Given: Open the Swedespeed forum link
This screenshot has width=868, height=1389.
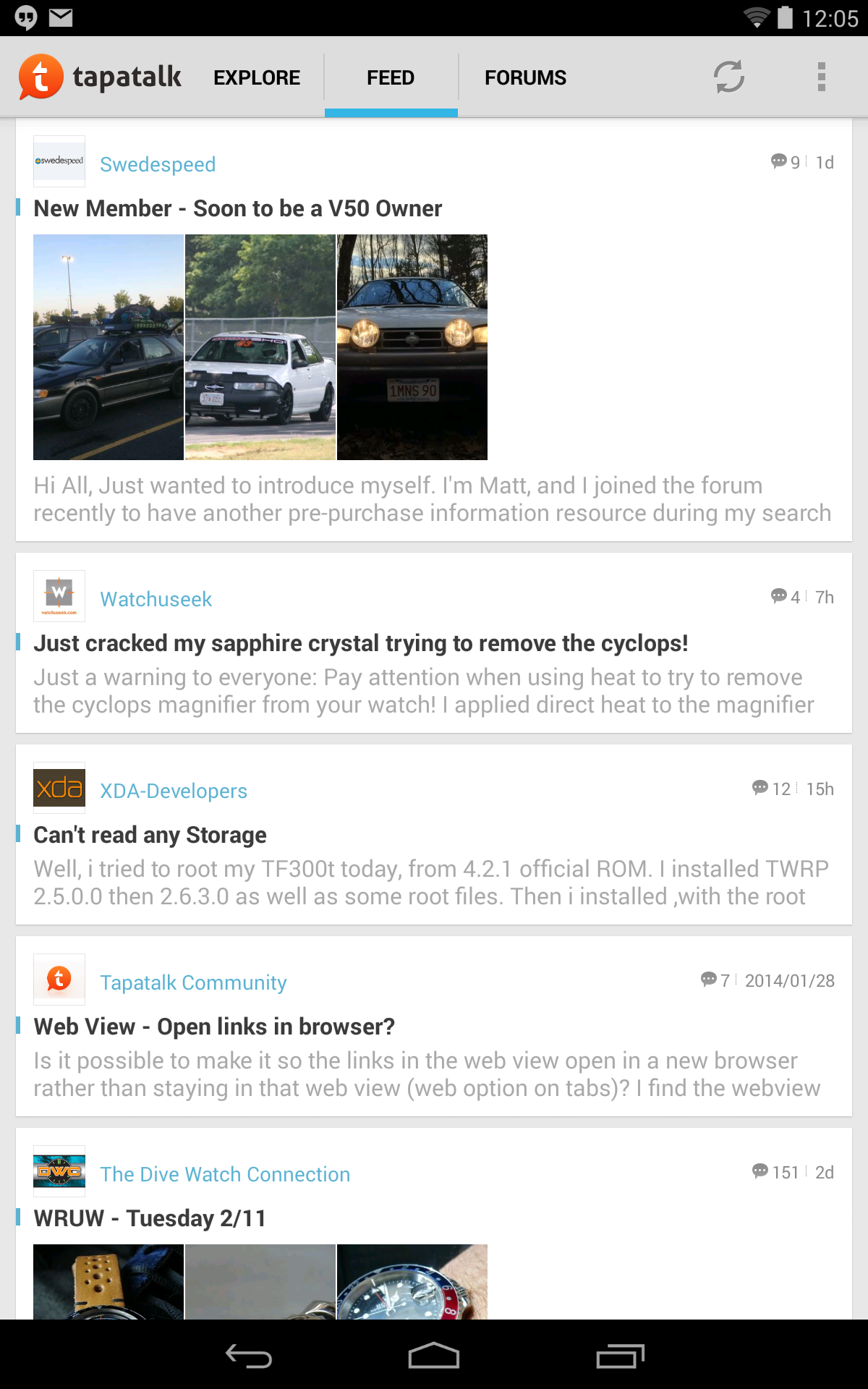Looking at the screenshot, I should pyautogui.click(x=158, y=164).
